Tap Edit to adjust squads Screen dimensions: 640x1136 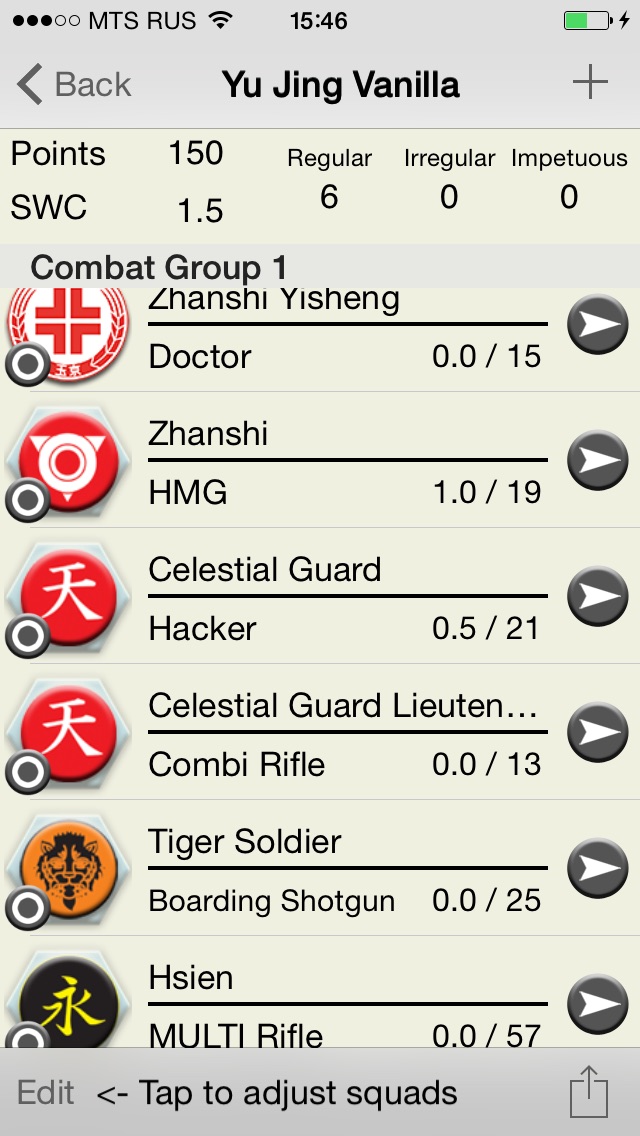click(x=46, y=1093)
